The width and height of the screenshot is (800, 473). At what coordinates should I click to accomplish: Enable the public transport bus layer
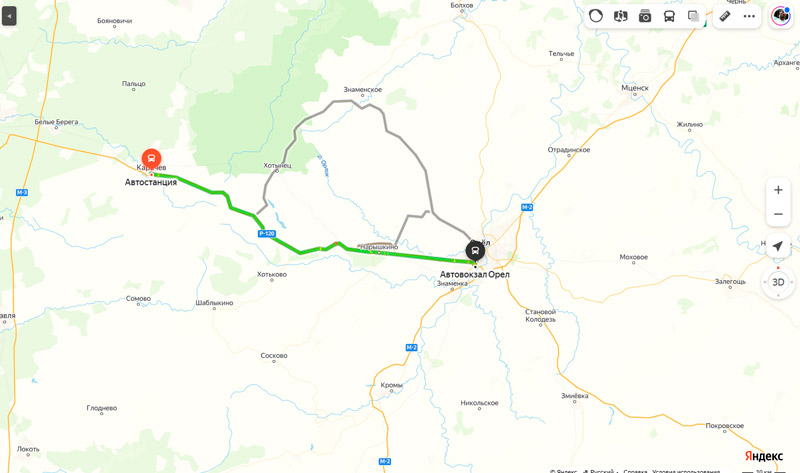[x=669, y=16]
